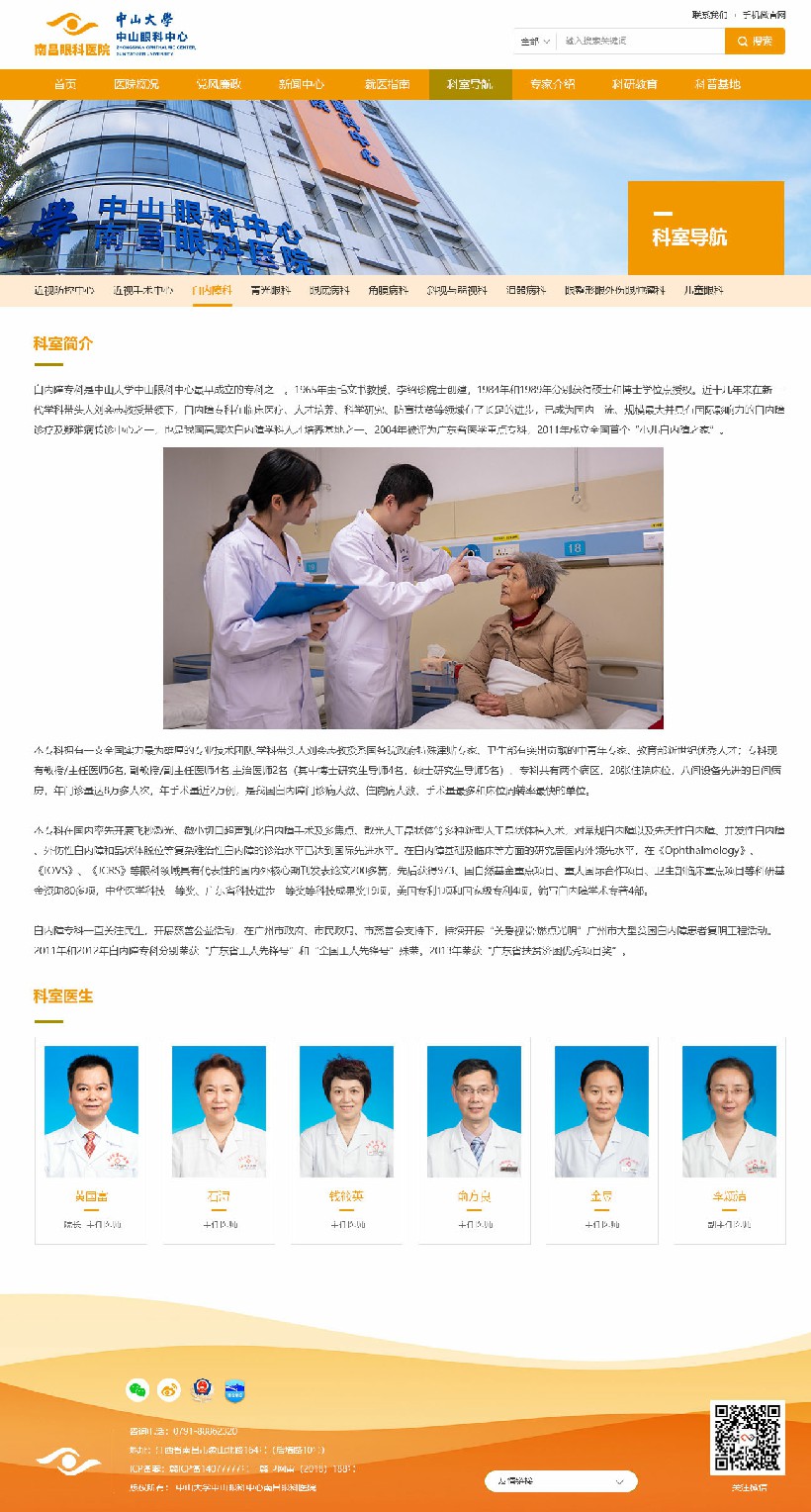The width and height of the screenshot is (811, 1512).
Task: Open the 联系我们 link
Action: tap(709, 15)
